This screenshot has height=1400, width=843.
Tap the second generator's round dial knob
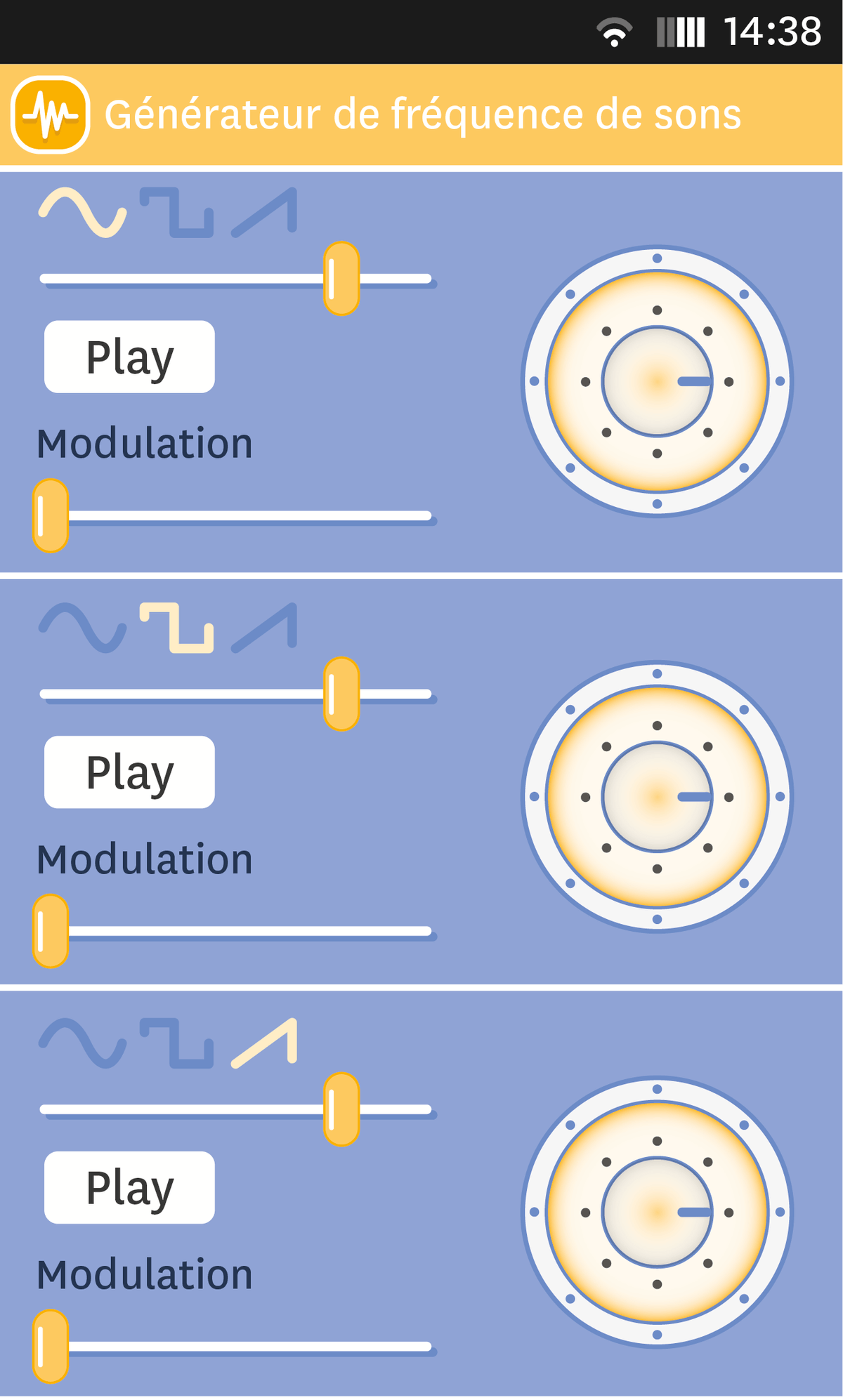(657, 797)
